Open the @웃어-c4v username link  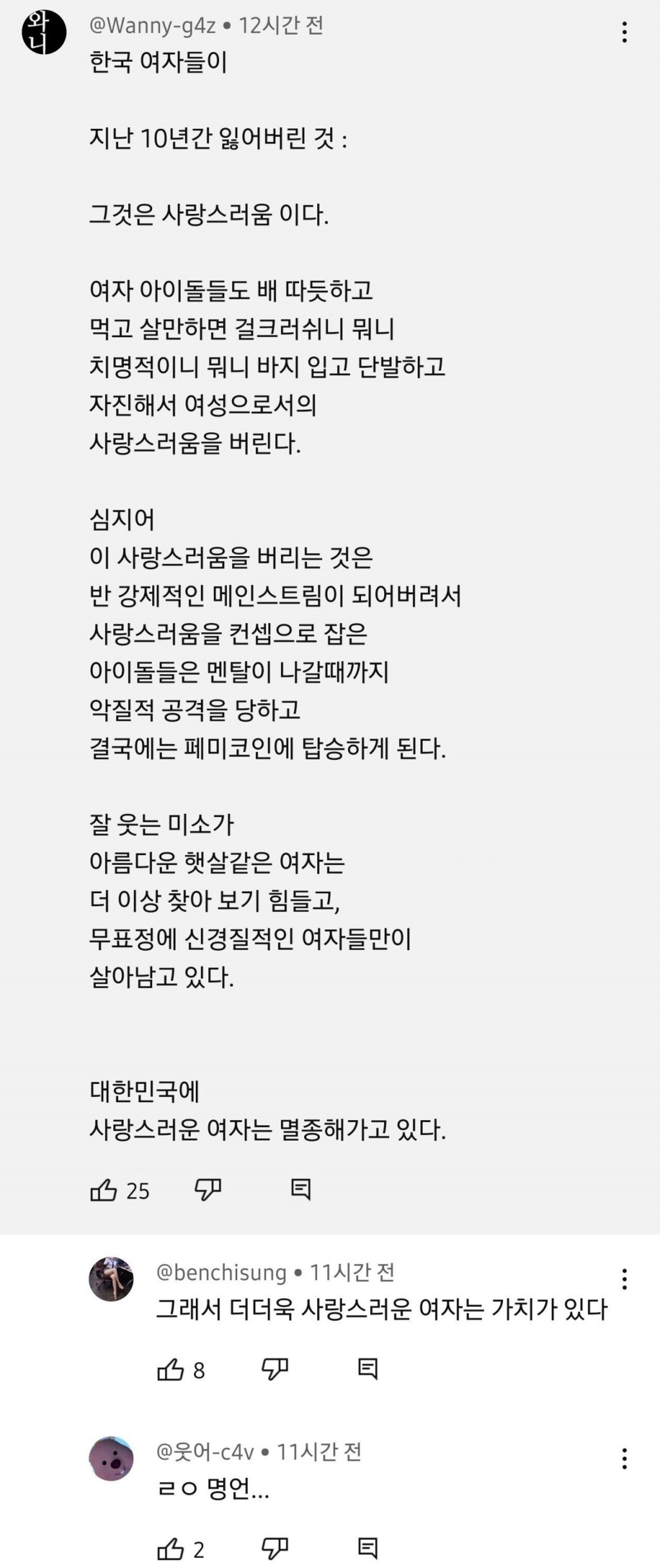click(x=205, y=1452)
